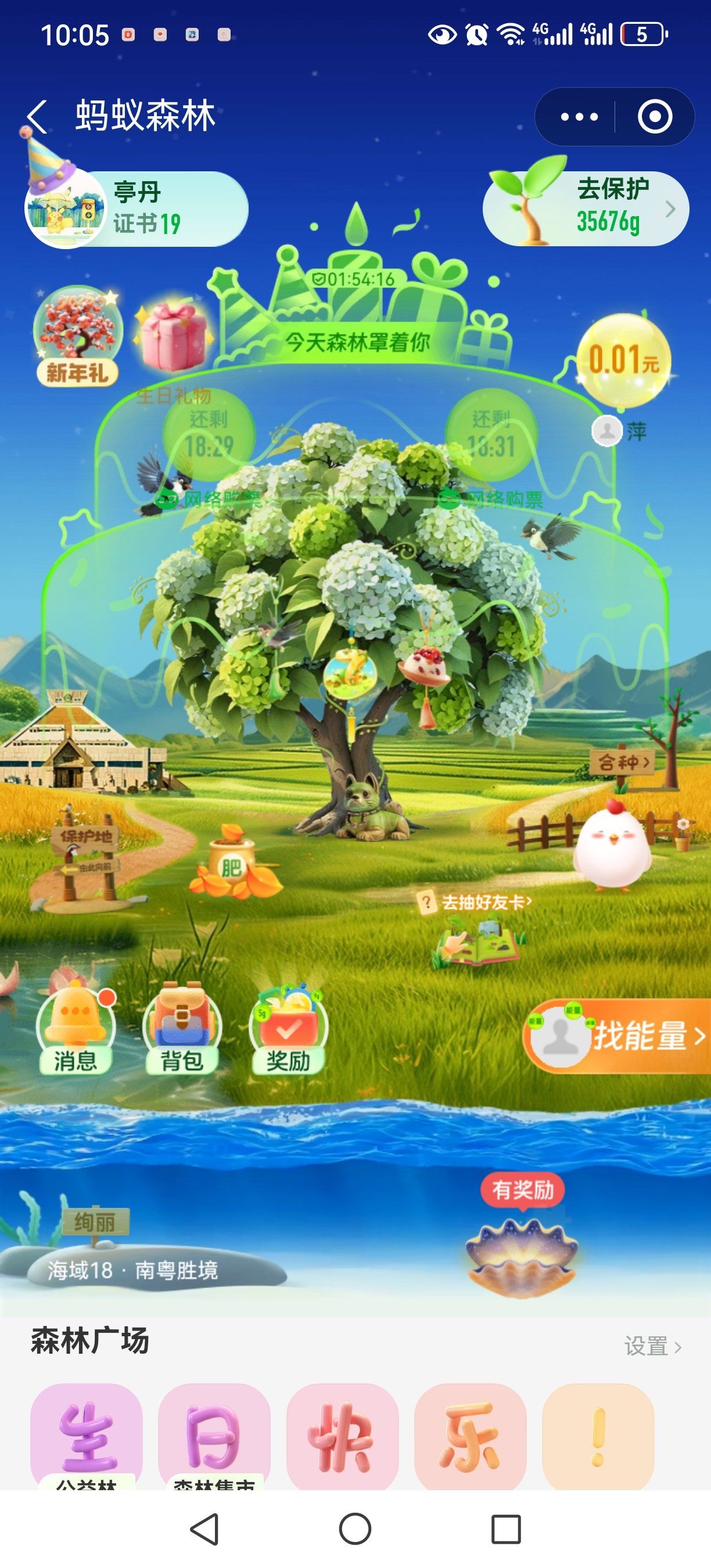Open 奖励 rewards
Screen dimensions: 711x1568
[x=288, y=1029]
